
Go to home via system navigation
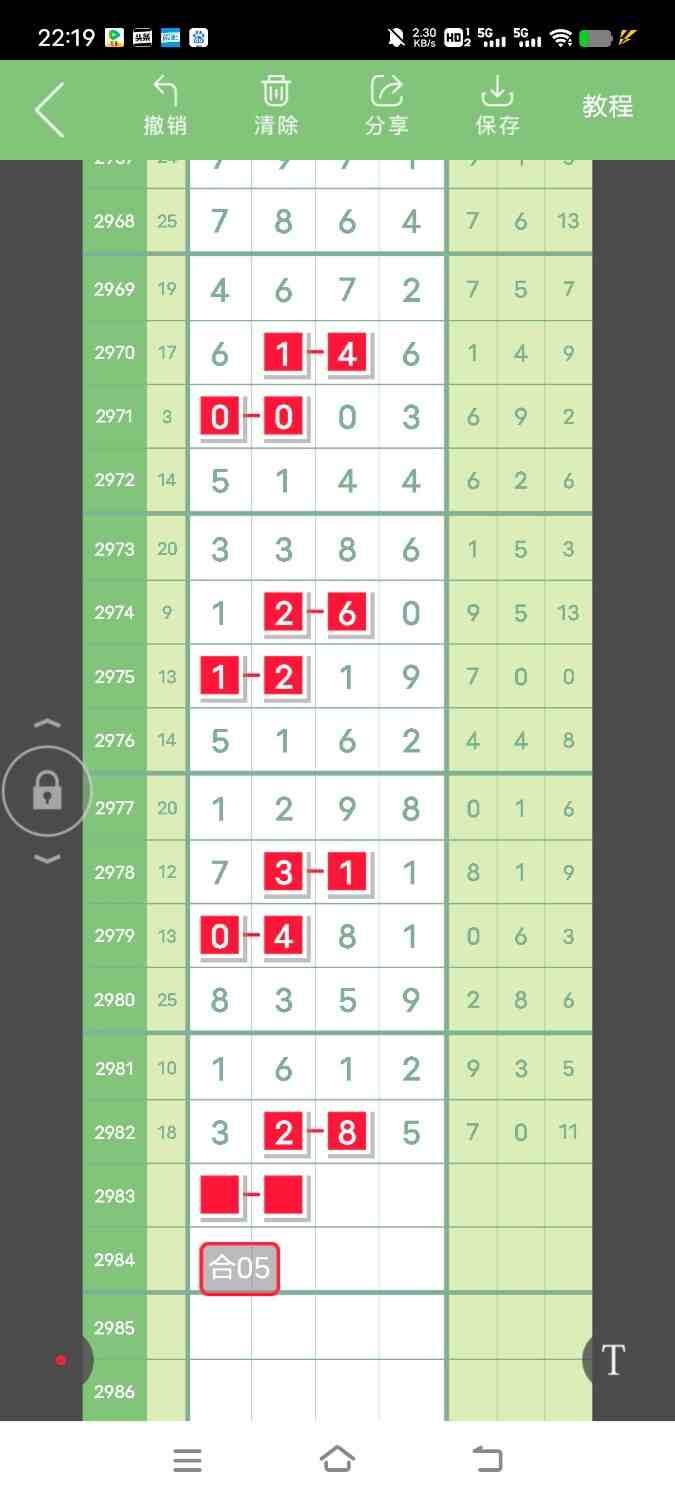pyautogui.click(x=337, y=1460)
